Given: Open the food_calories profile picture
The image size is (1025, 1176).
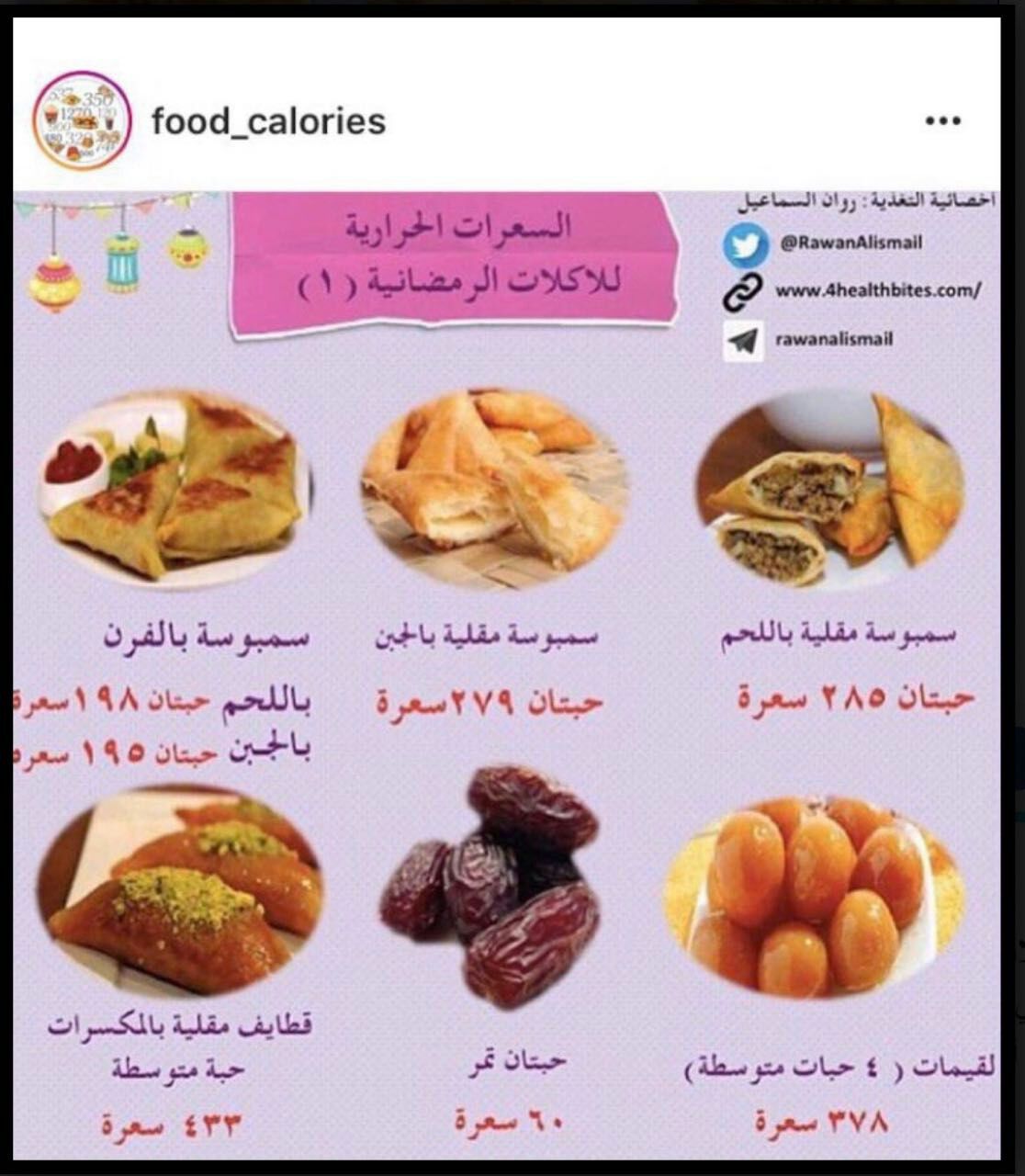Looking at the screenshot, I should (x=82, y=121).
